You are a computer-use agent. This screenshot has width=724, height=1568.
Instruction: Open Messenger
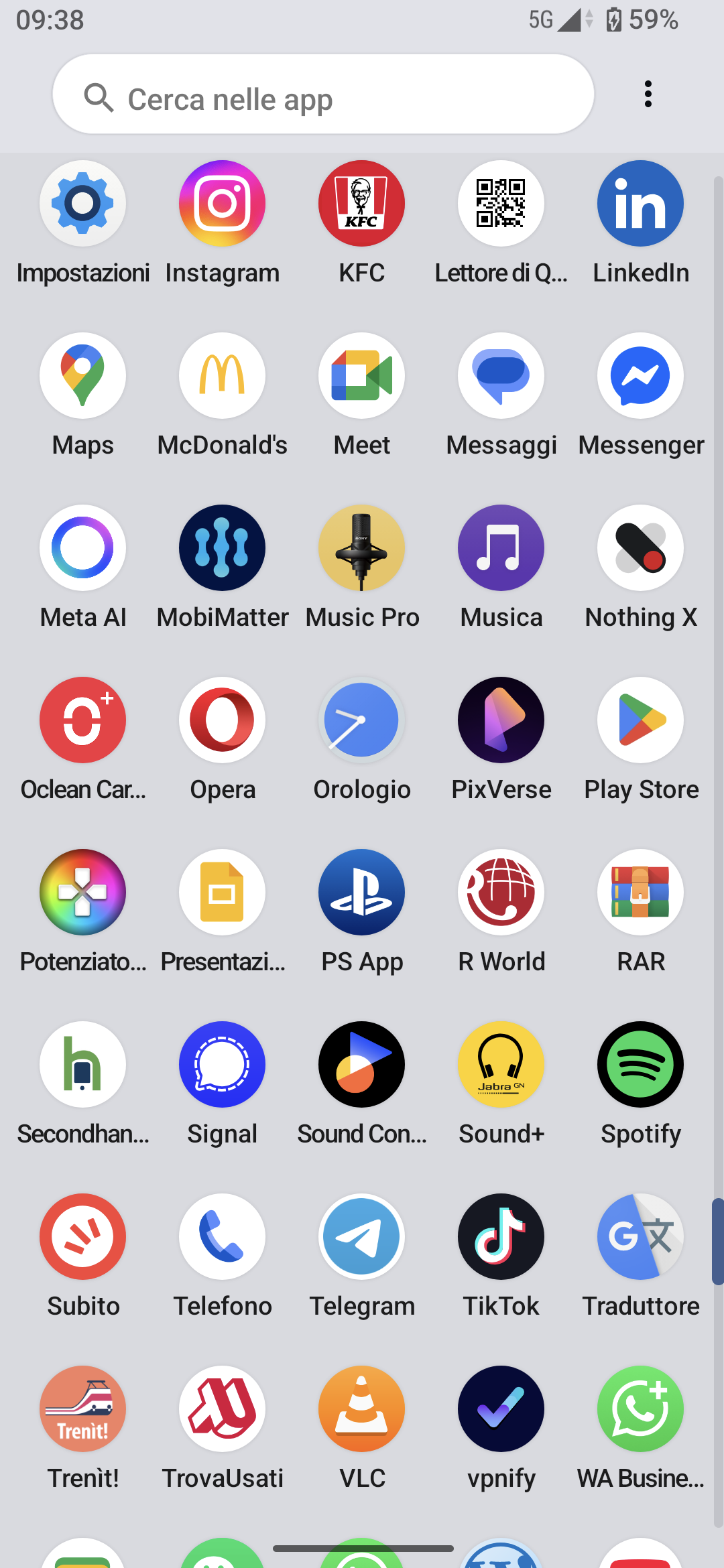pos(640,376)
